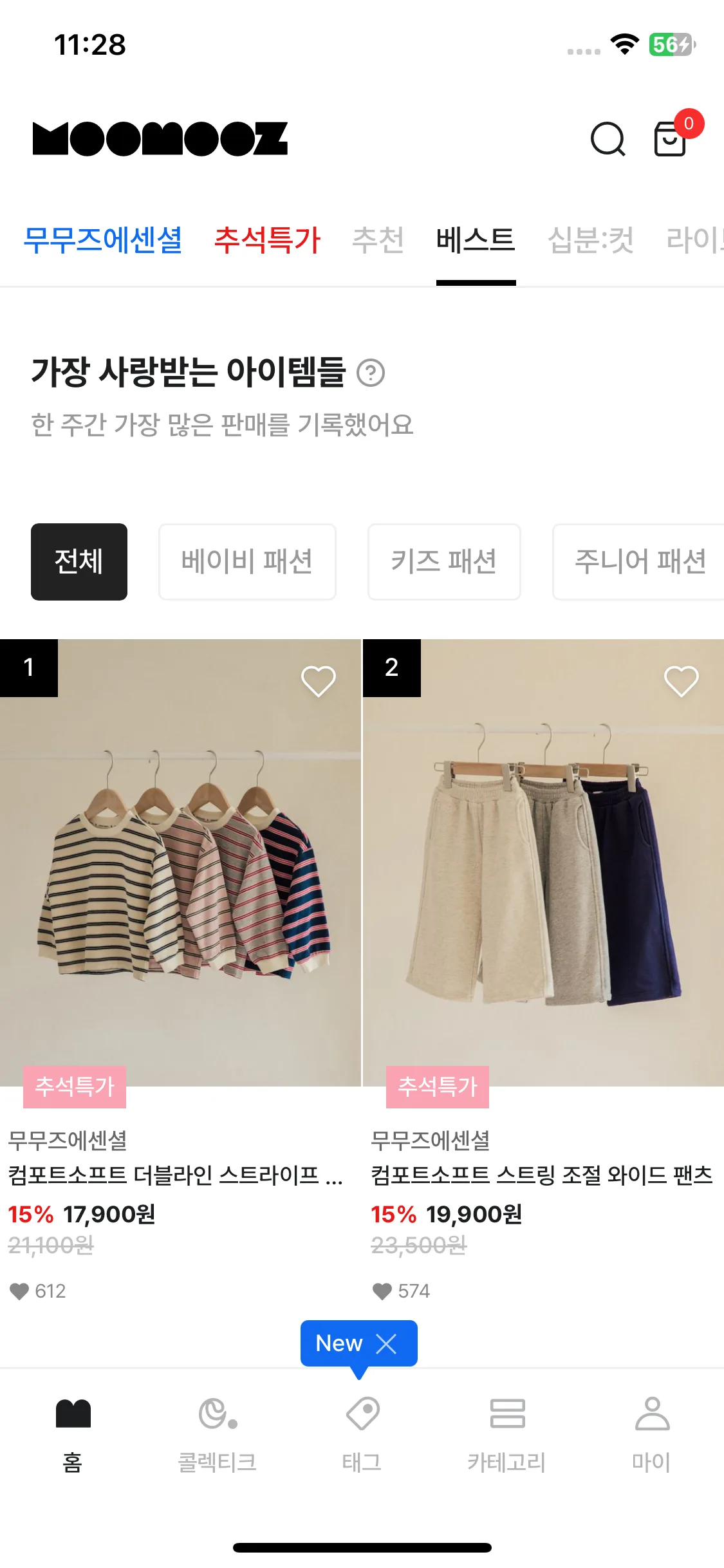This screenshot has width=724, height=1568.
Task: Favorite the wide pants product
Action: pos(681,680)
